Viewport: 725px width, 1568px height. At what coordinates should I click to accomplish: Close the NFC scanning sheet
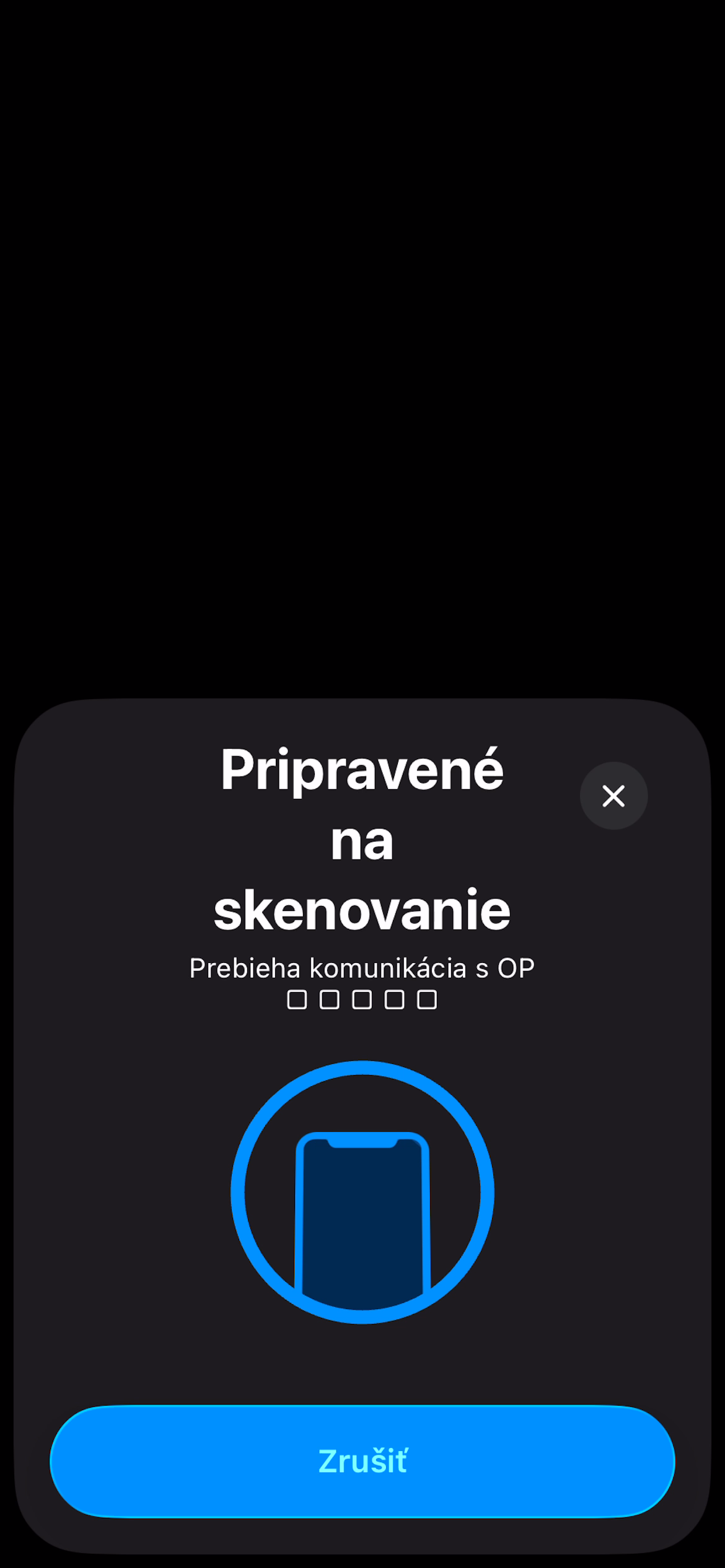(613, 796)
